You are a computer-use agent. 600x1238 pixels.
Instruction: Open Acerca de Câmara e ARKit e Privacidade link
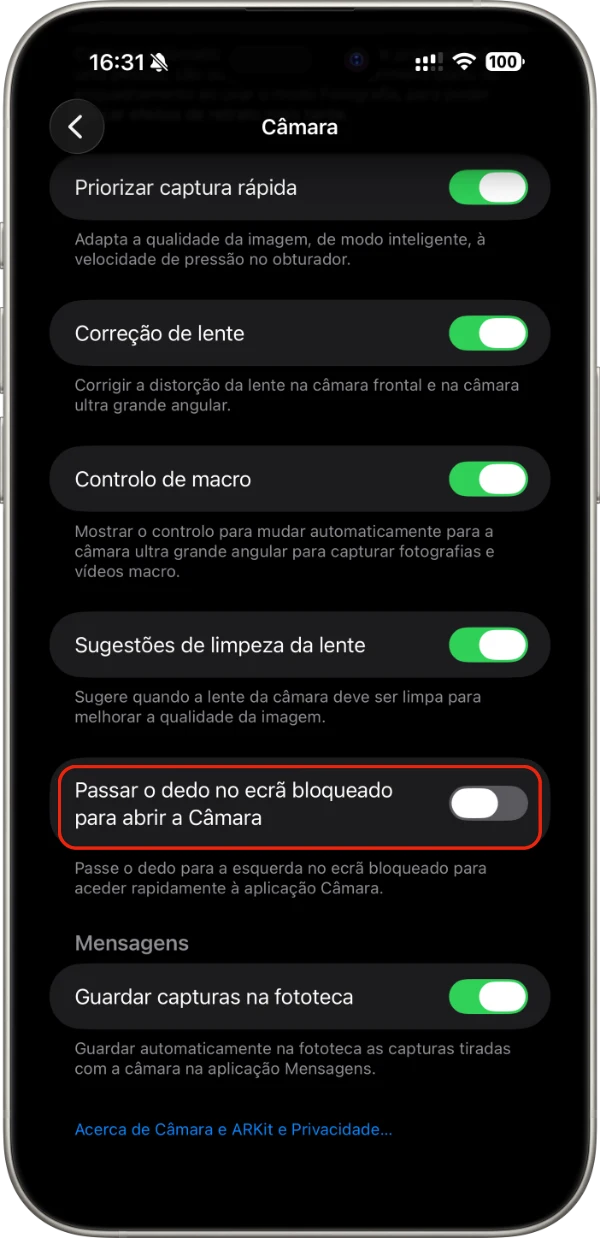[x=233, y=1129]
